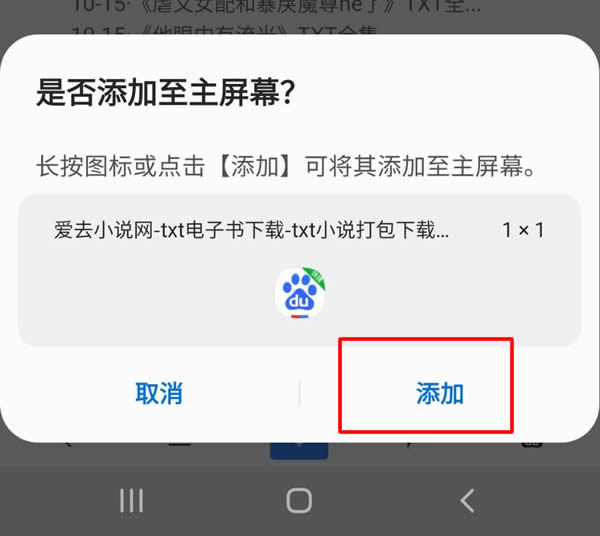Go to home screen via home button
The width and height of the screenshot is (600, 536).
point(299,500)
